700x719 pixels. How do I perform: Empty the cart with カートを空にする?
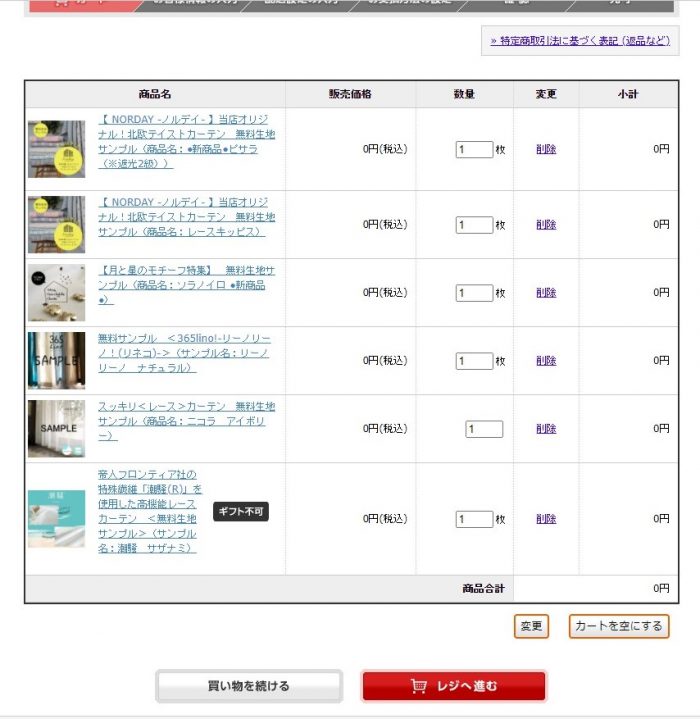pyautogui.click(x=618, y=627)
